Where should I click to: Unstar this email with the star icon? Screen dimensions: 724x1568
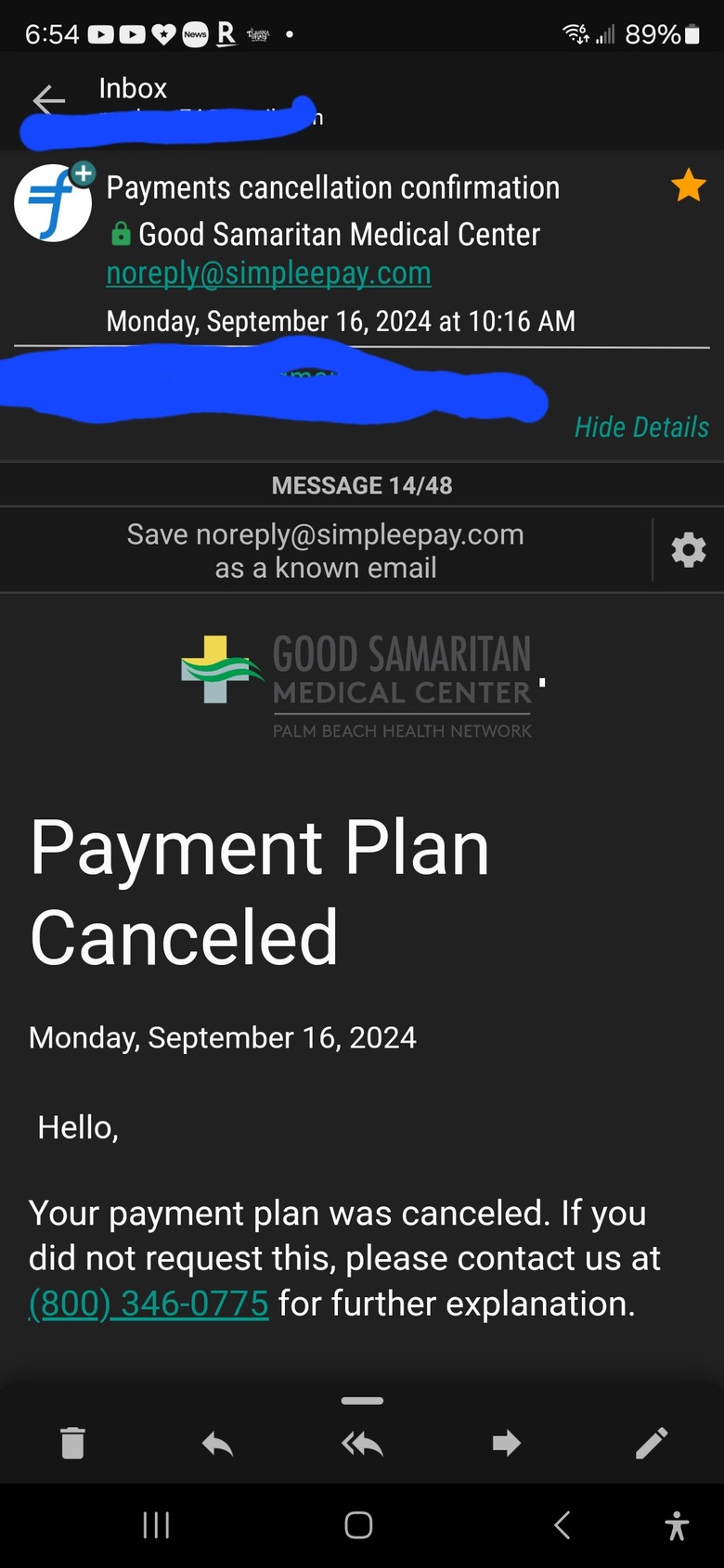tap(689, 186)
